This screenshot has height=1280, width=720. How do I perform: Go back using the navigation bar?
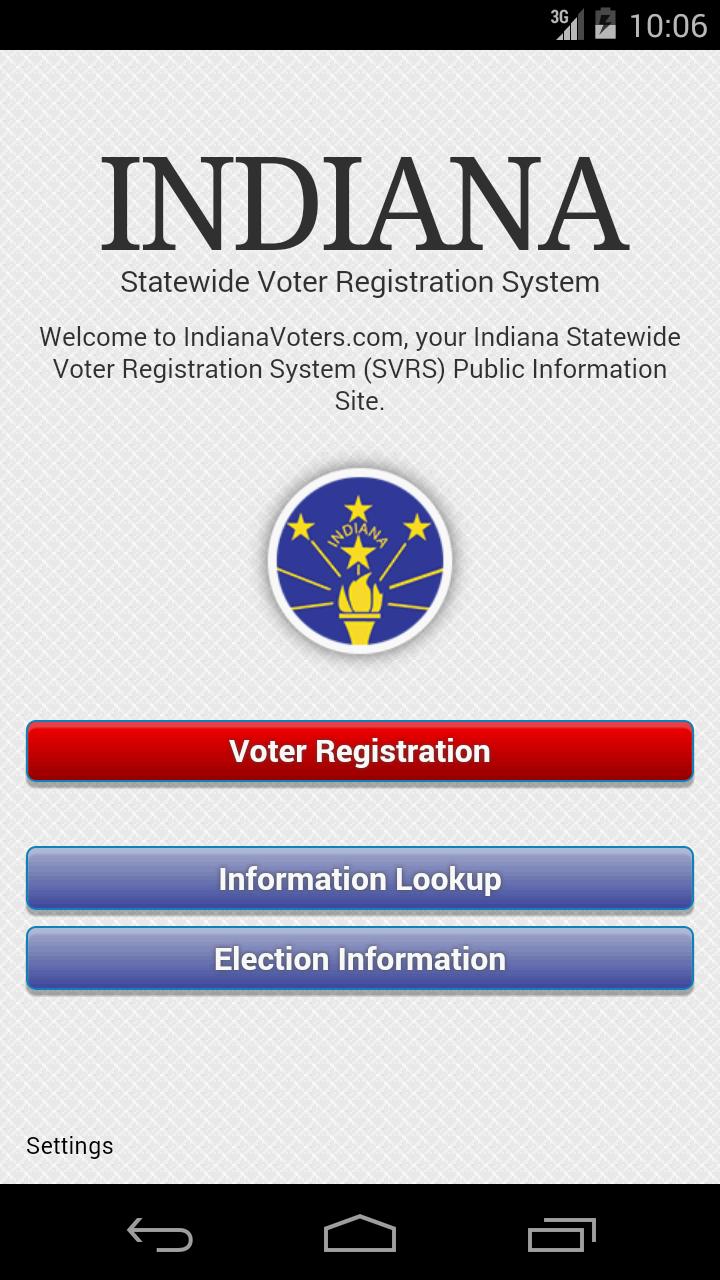(160, 1234)
